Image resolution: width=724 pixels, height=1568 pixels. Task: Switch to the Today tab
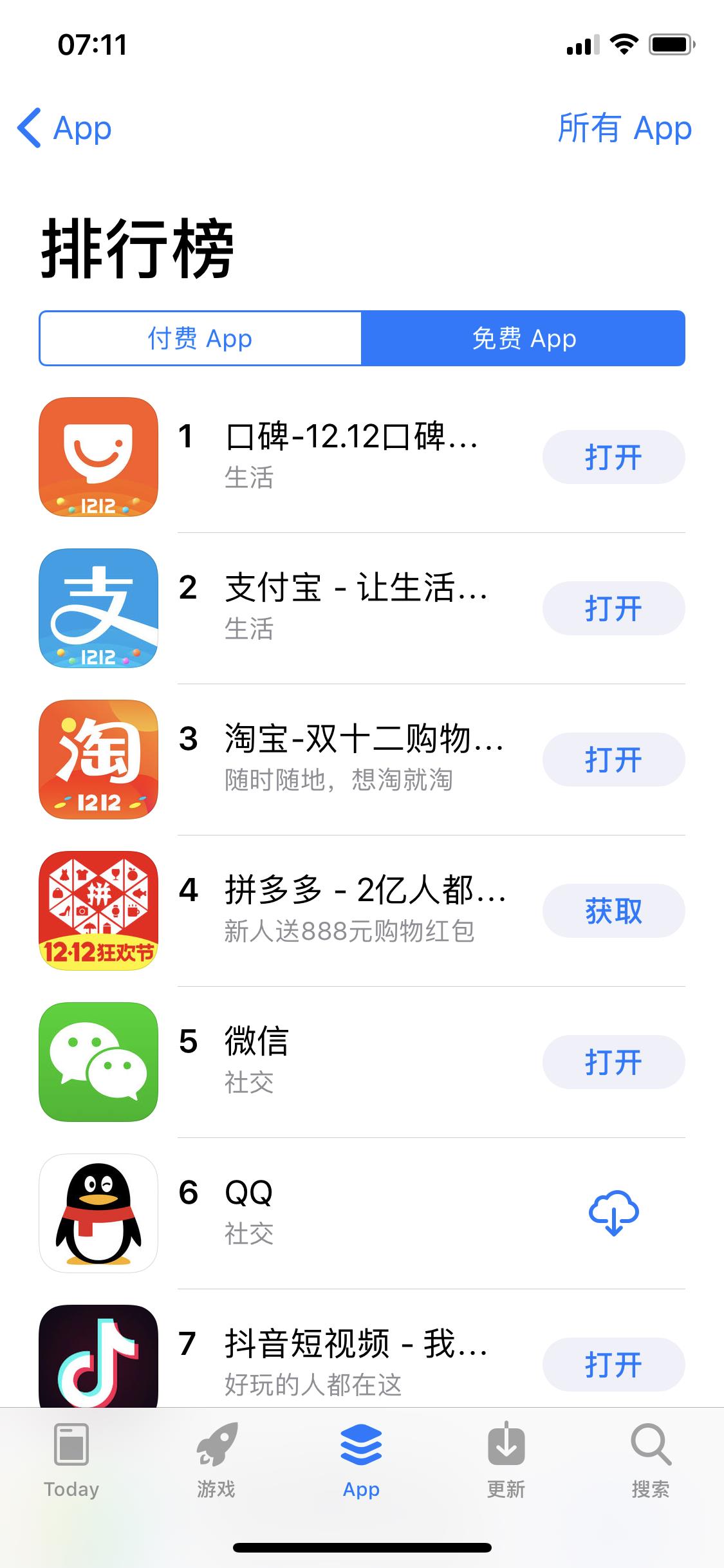point(71,1462)
